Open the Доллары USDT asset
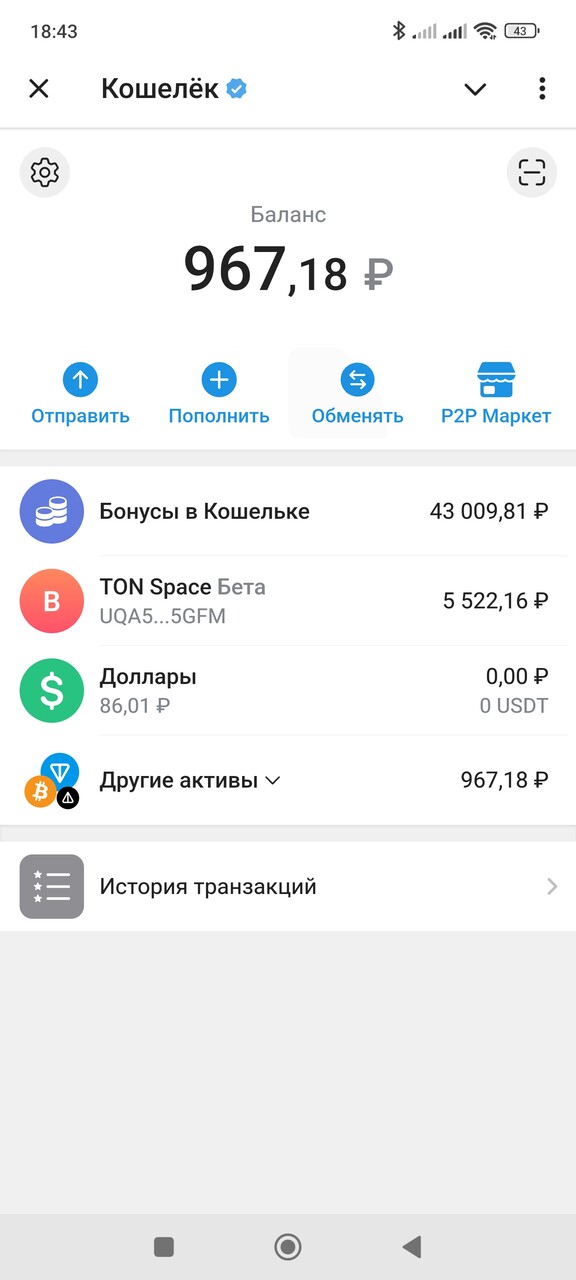This screenshot has height=1280, width=576. point(288,691)
